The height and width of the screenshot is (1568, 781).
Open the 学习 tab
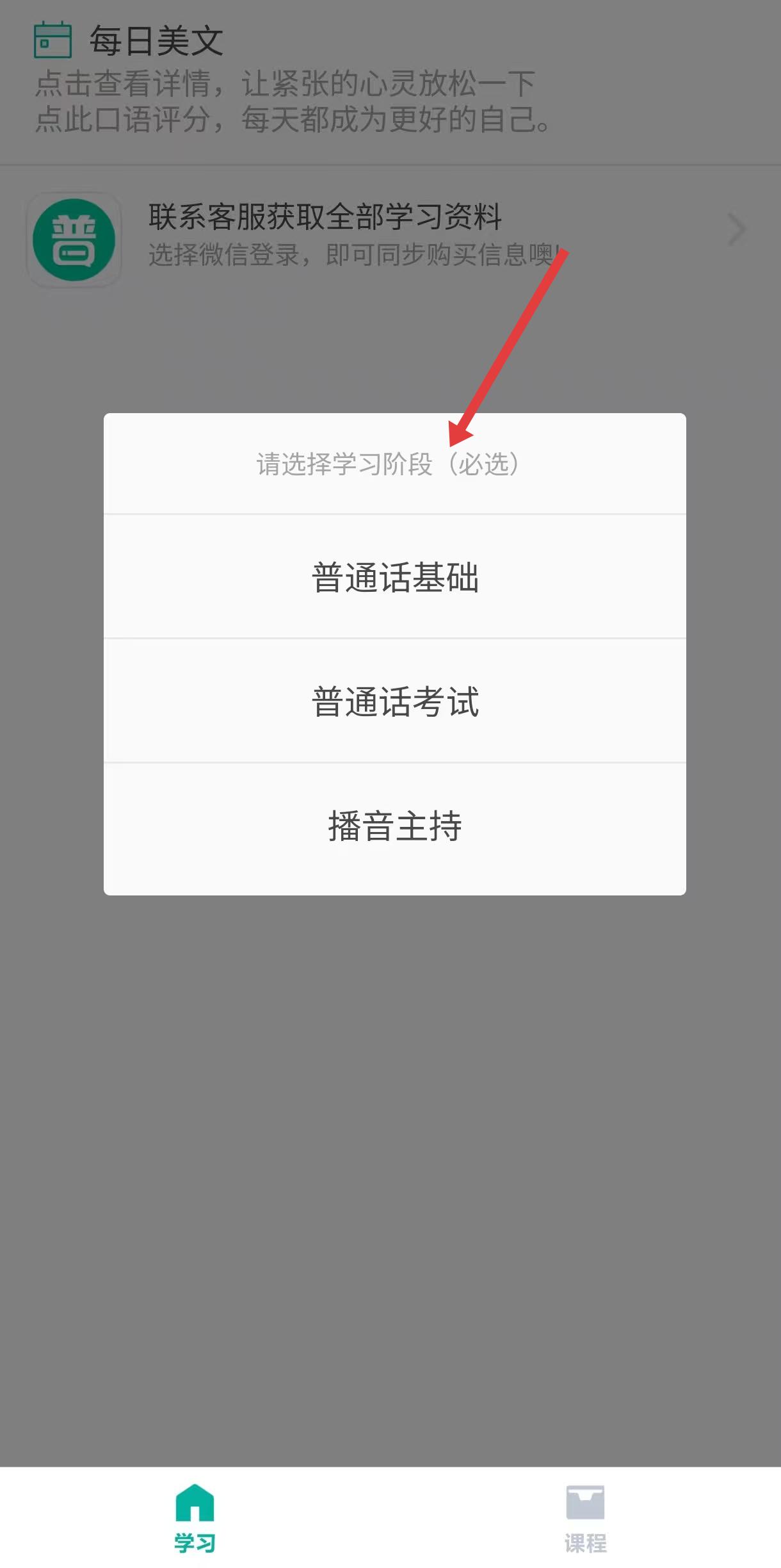point(195,1518)
